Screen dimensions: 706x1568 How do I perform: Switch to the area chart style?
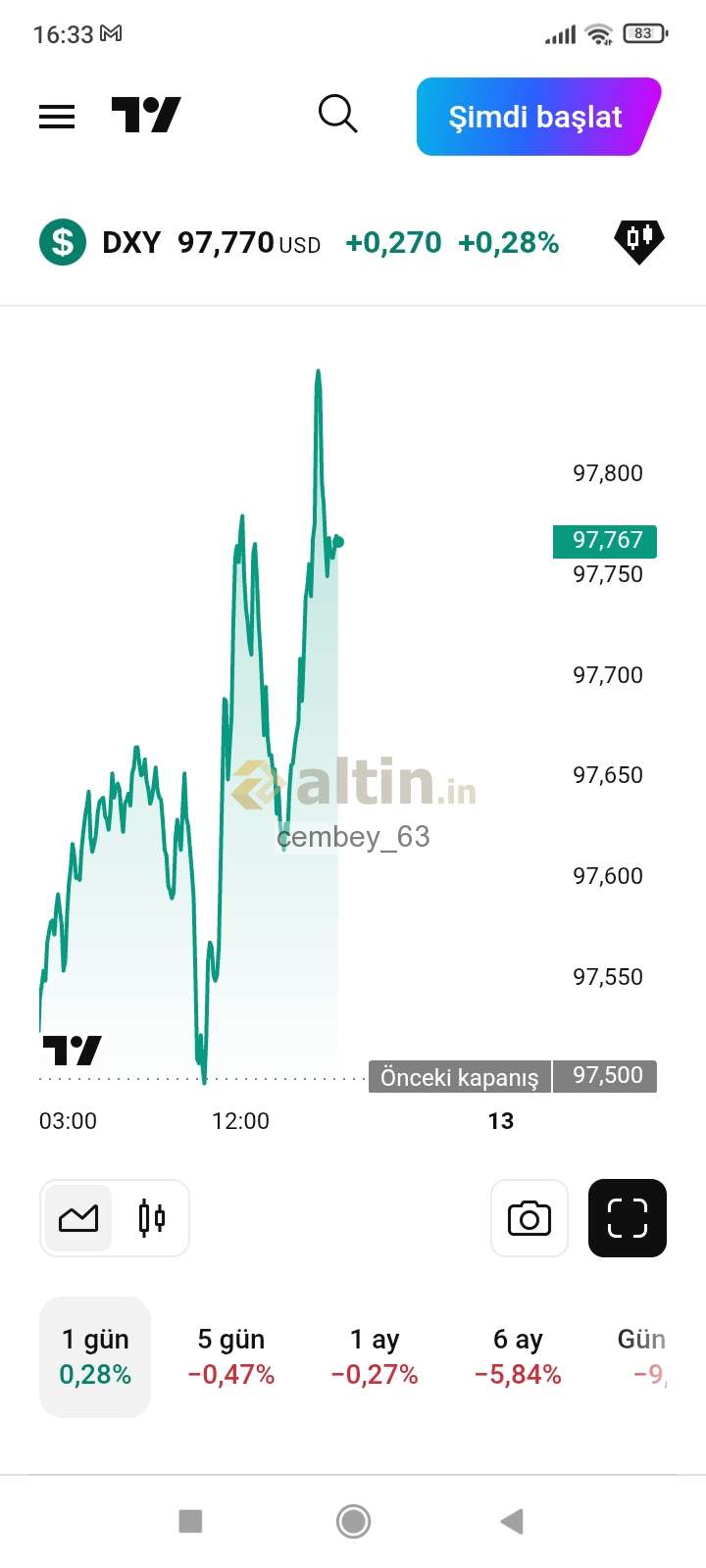(78, 1218)
